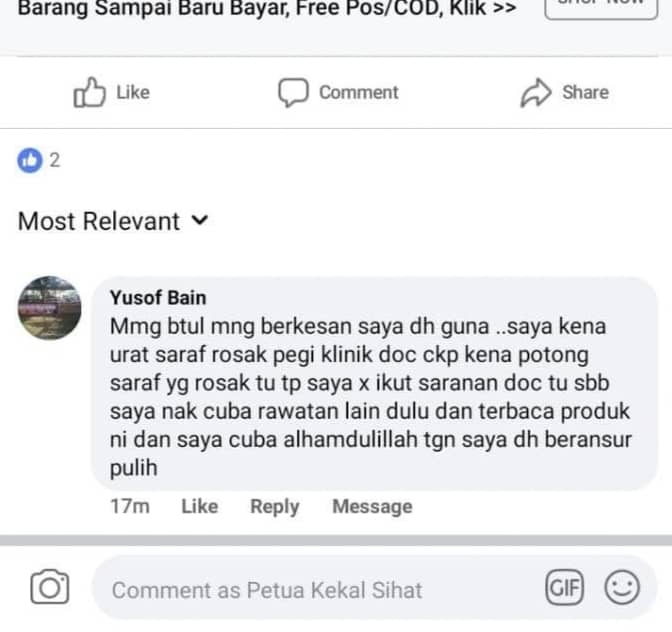The width and height of the screenshot is (672, 632).
Task: Open Yusof Bain's profile picture
Action: coord(49,308)
